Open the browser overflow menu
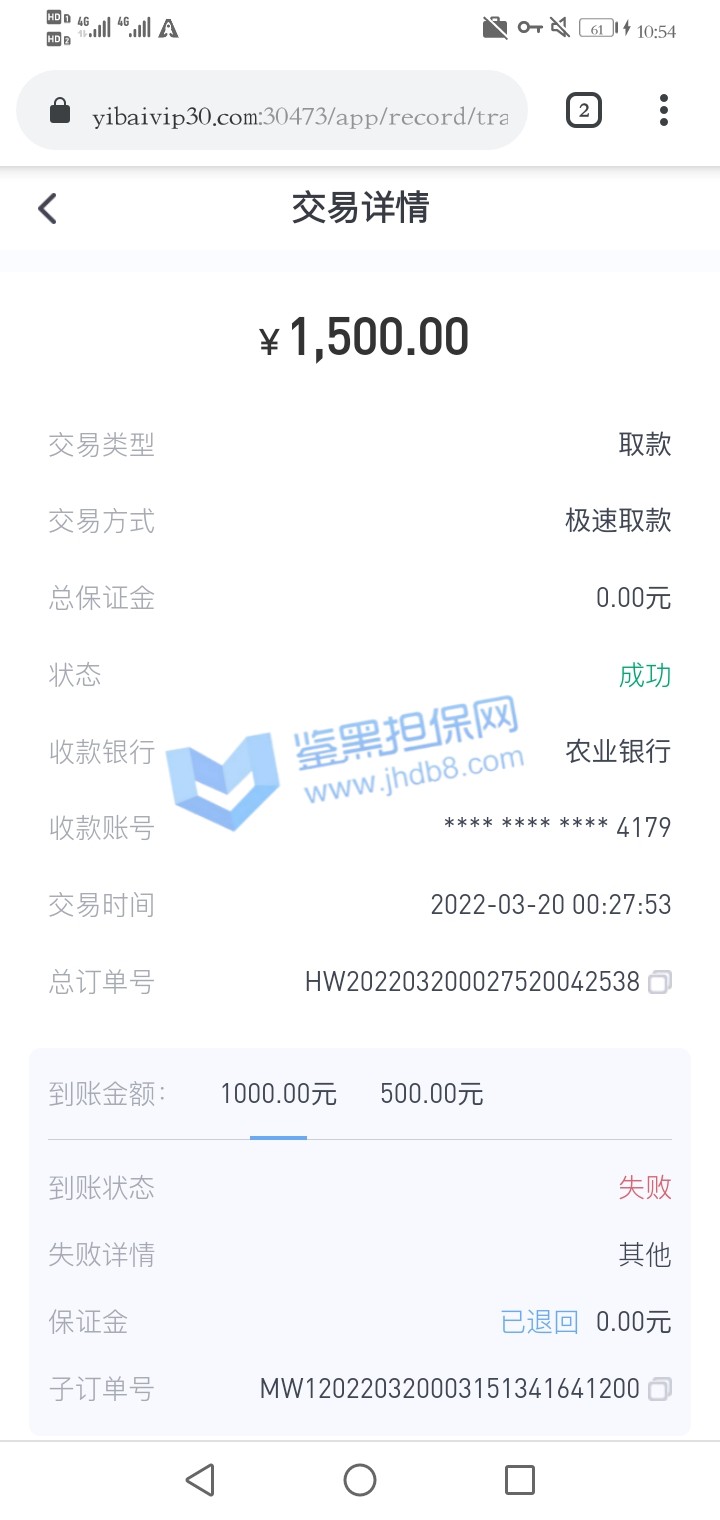720x1520 pixels. click(664, 111)
